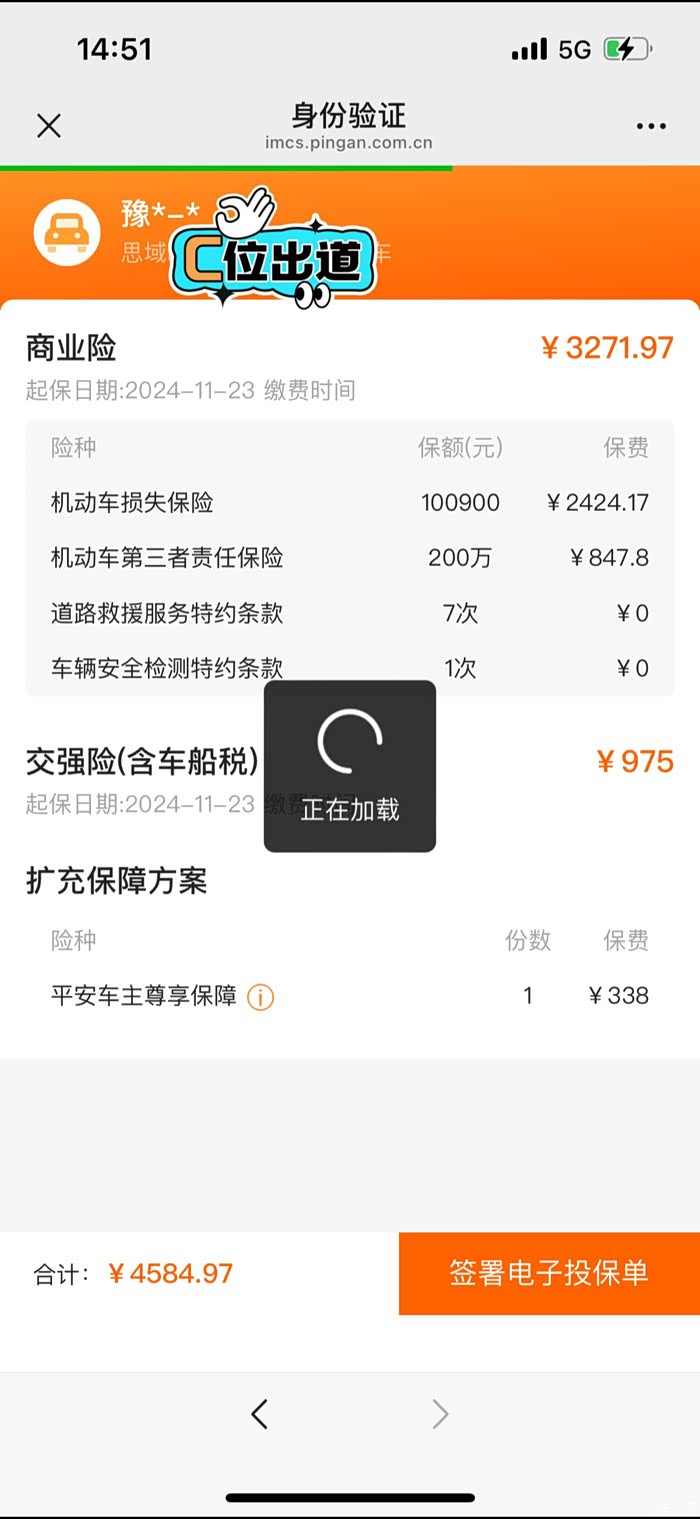Close the identity verification page

[49, 126]
